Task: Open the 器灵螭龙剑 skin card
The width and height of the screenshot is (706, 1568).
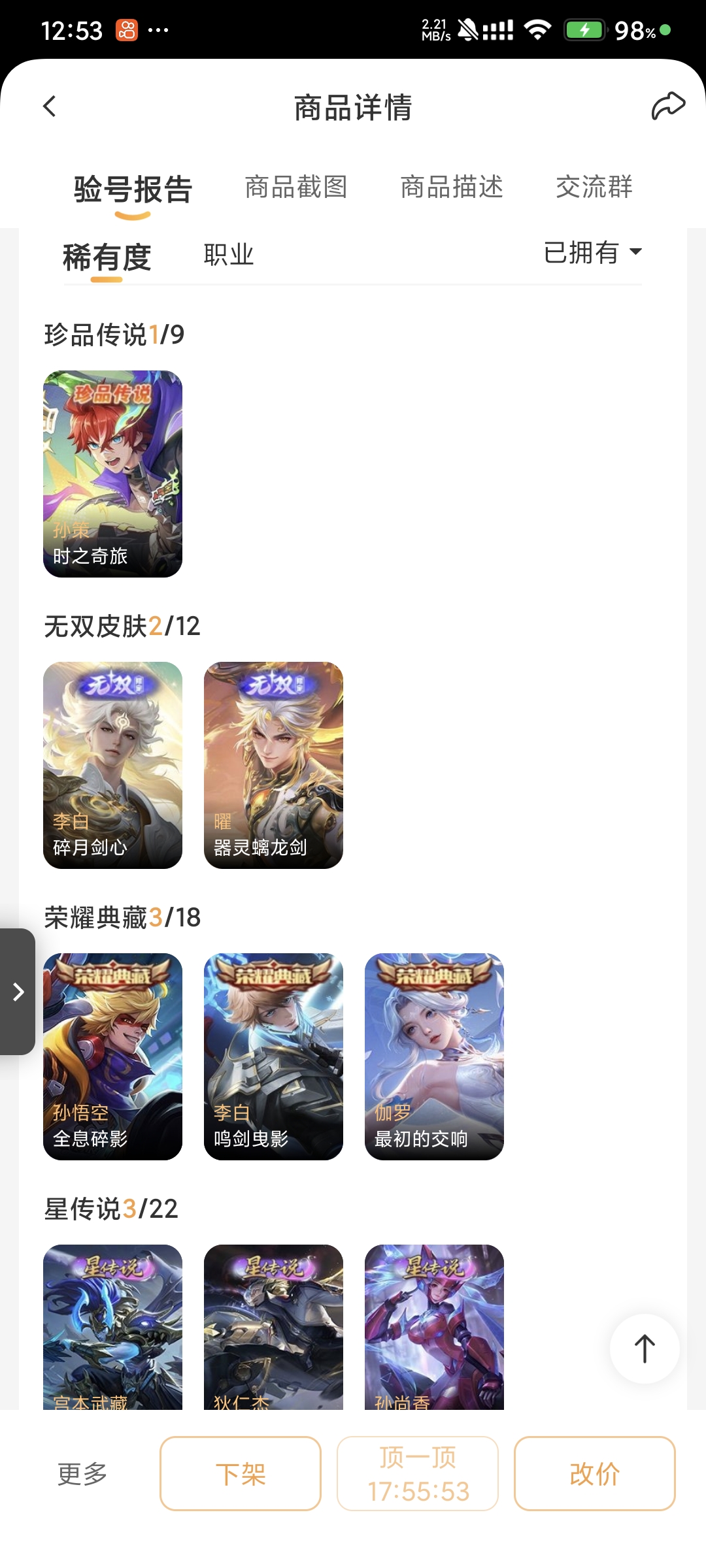Action: tap(273, 765)
